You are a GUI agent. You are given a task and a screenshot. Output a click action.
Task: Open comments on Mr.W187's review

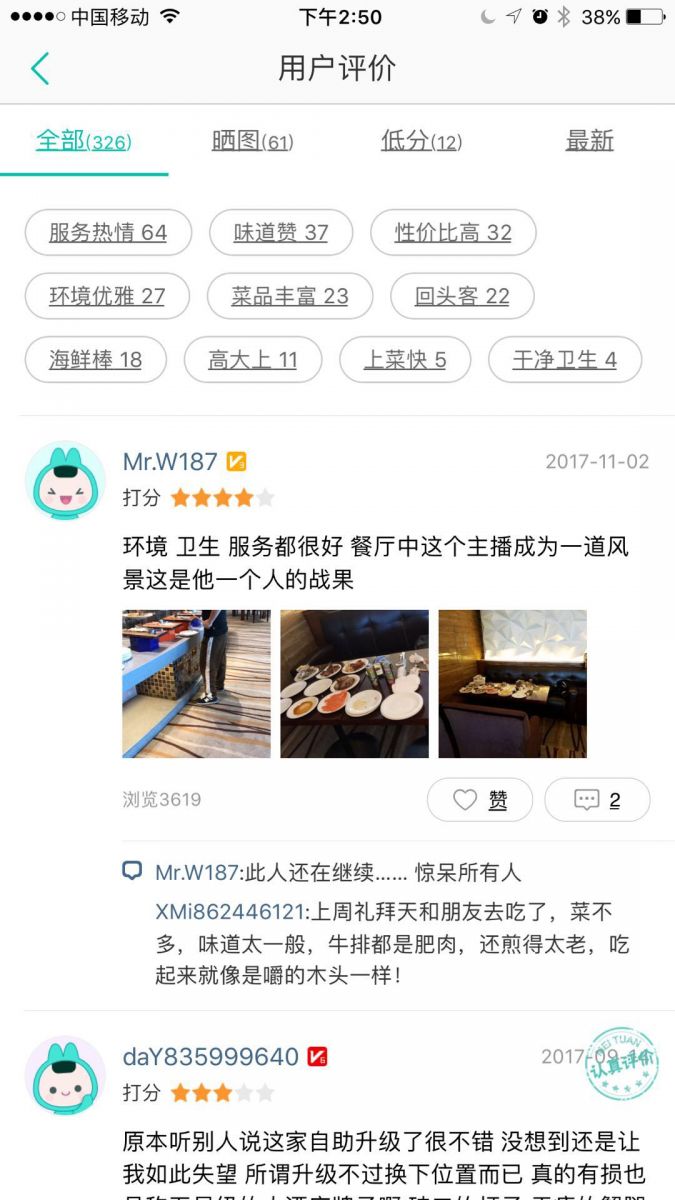[x=597, y=800]
